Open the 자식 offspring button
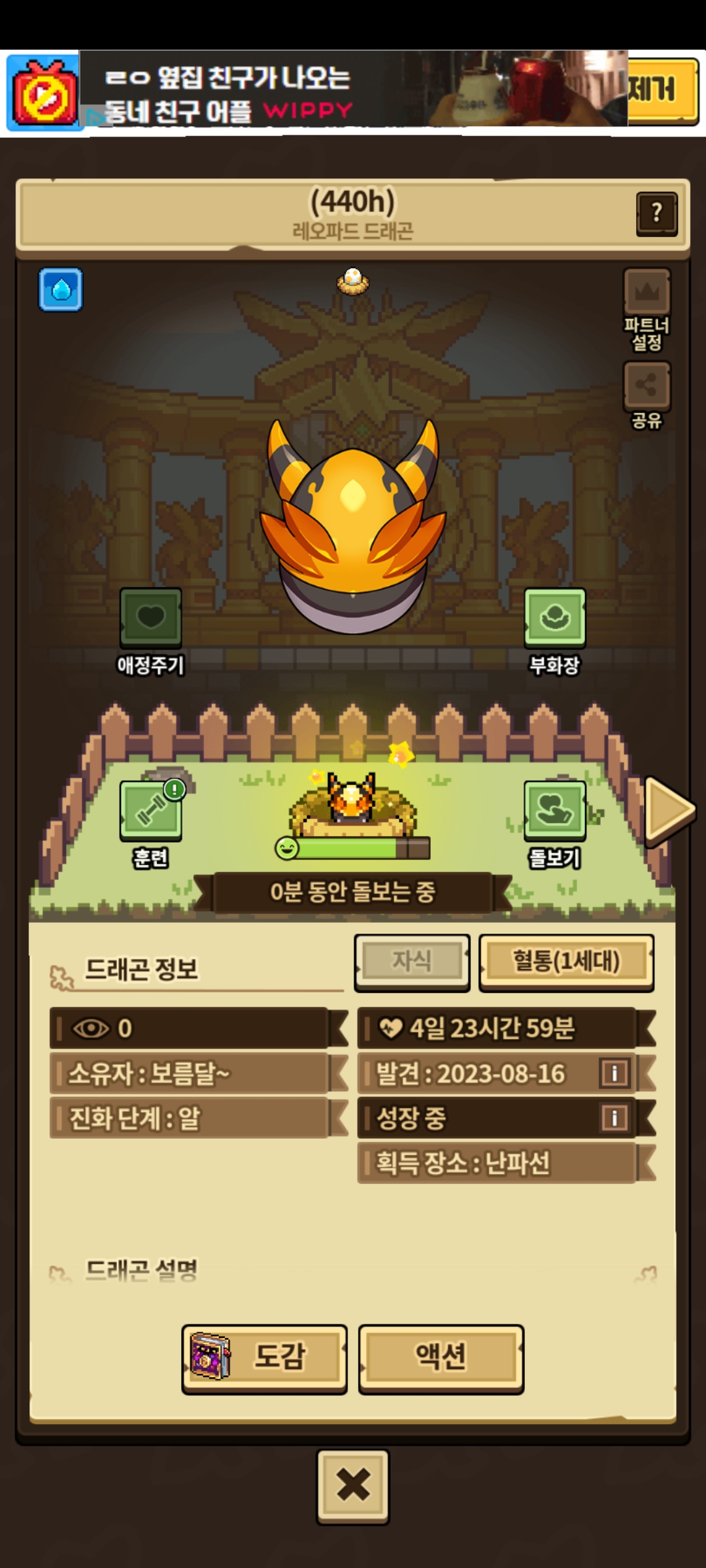 (412, 962)
